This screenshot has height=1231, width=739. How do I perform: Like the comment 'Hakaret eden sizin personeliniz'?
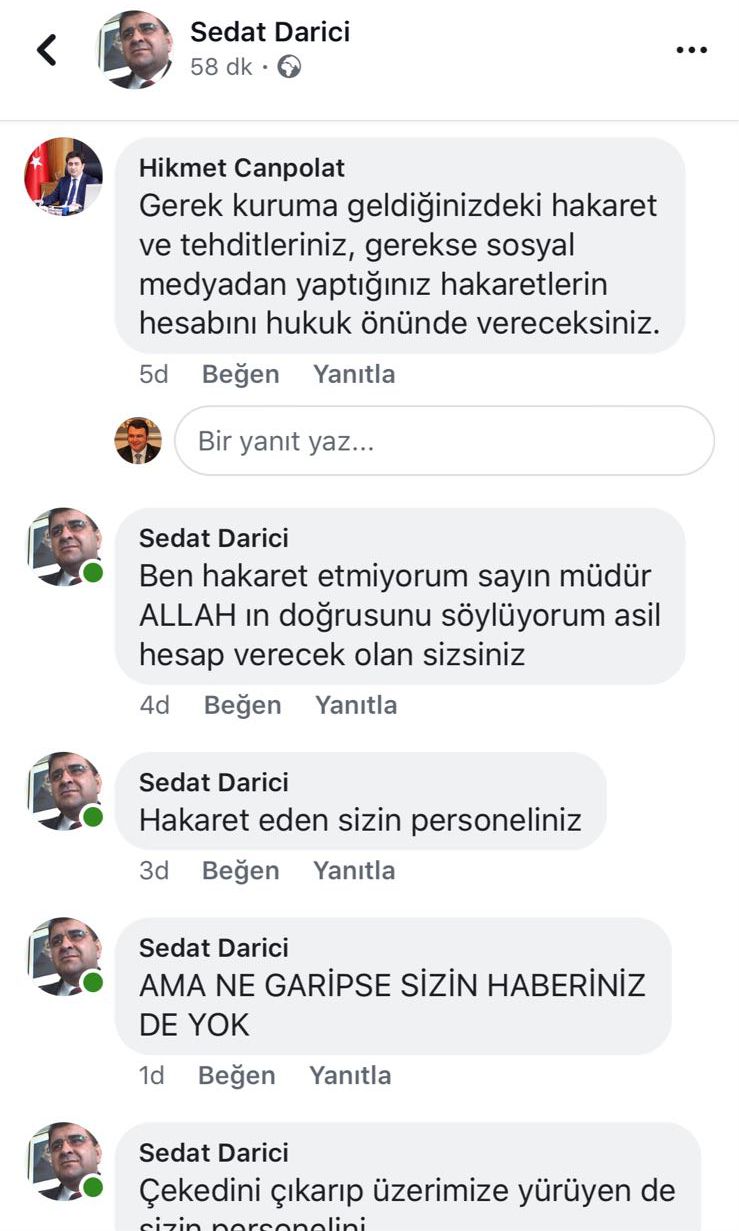pyautogui.click(x=240, y=870)
